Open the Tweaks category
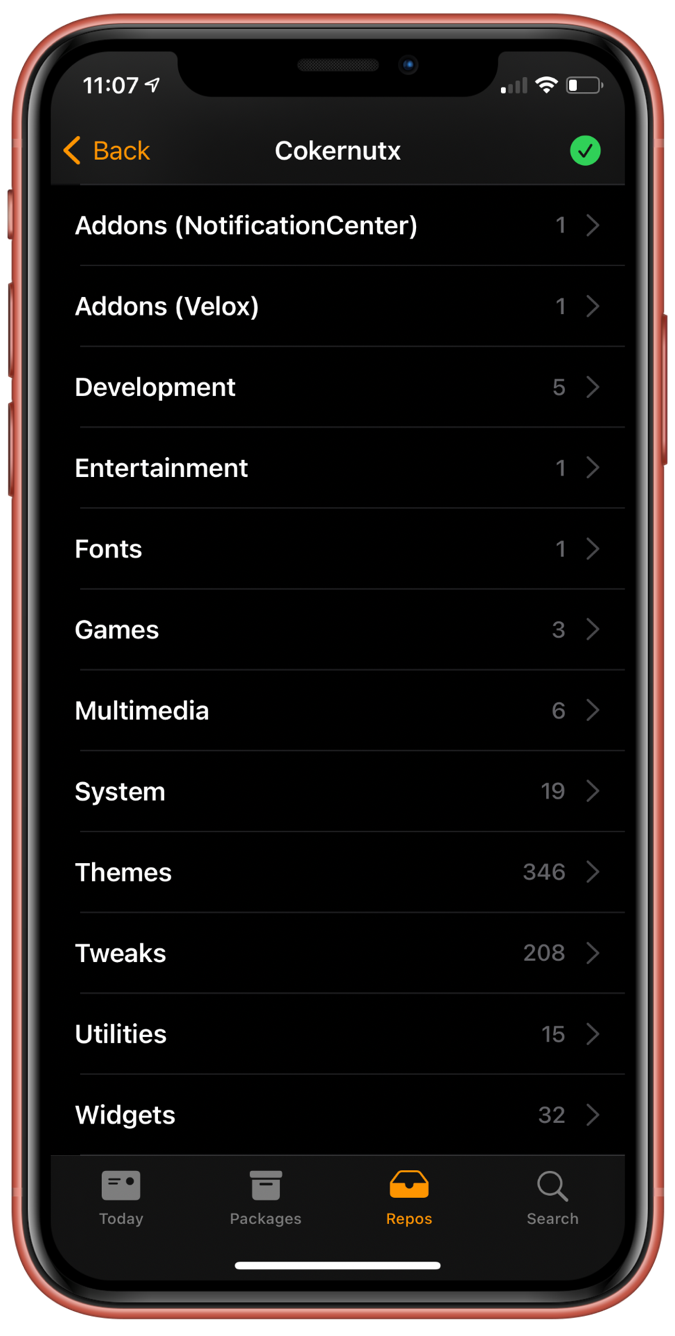 338,953
